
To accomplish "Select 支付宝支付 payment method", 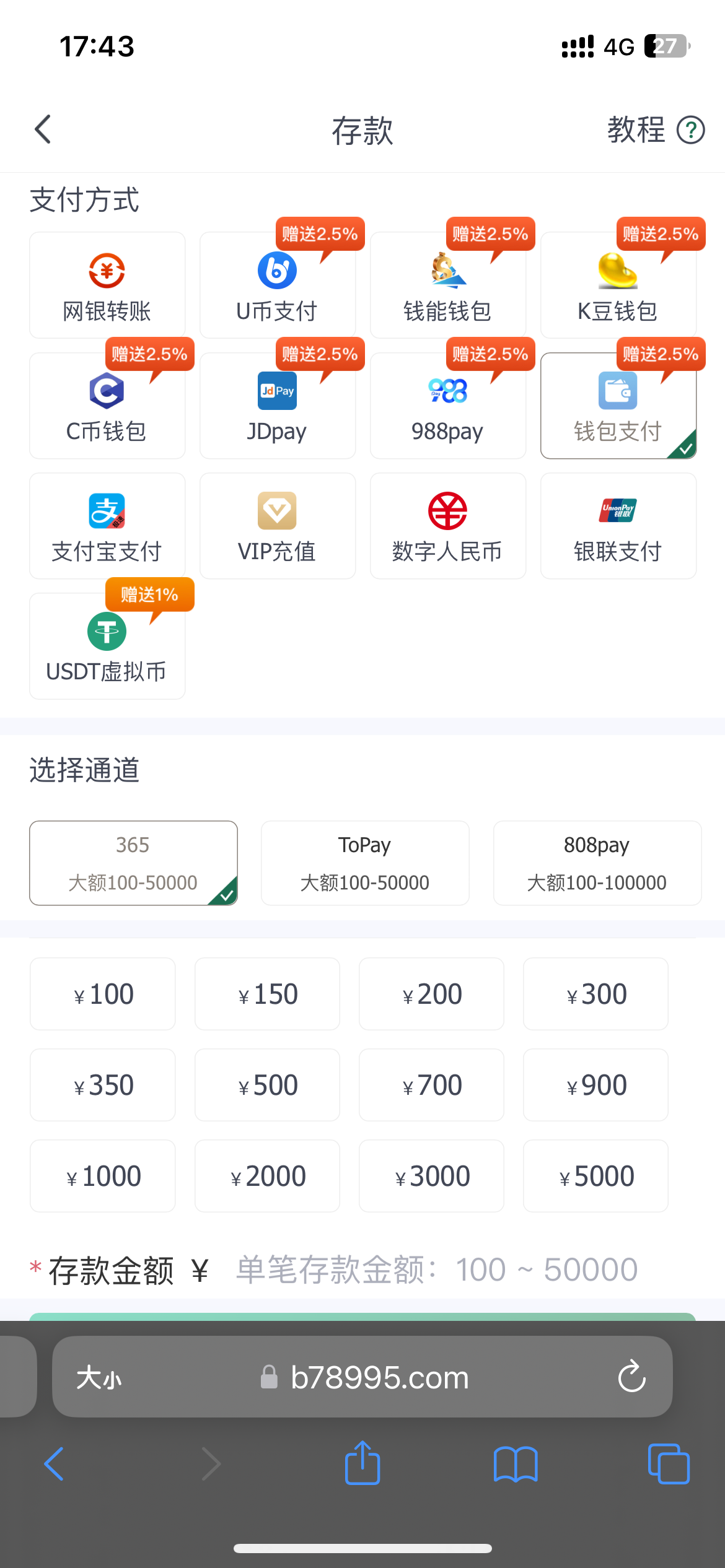I will tap(107, 526).
